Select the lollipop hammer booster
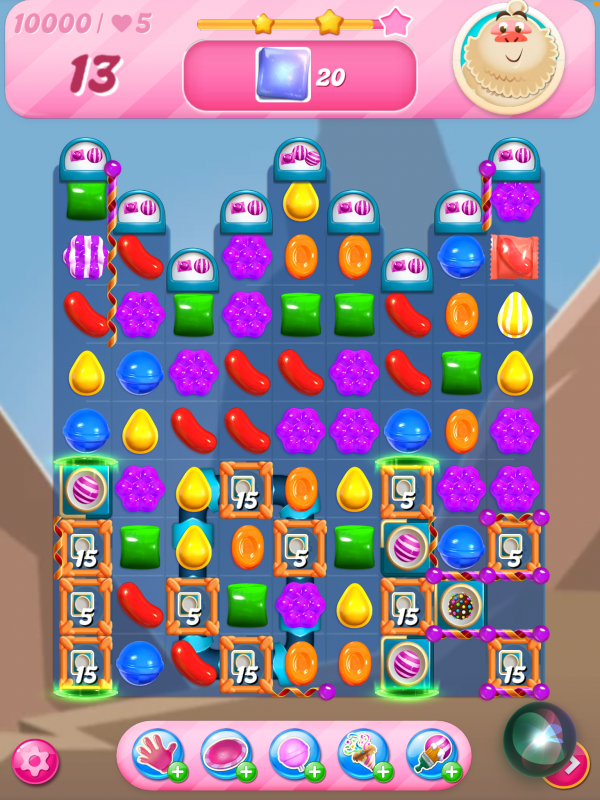The height and width of the screenshot is (800, 600). click(x=294, y=754)
